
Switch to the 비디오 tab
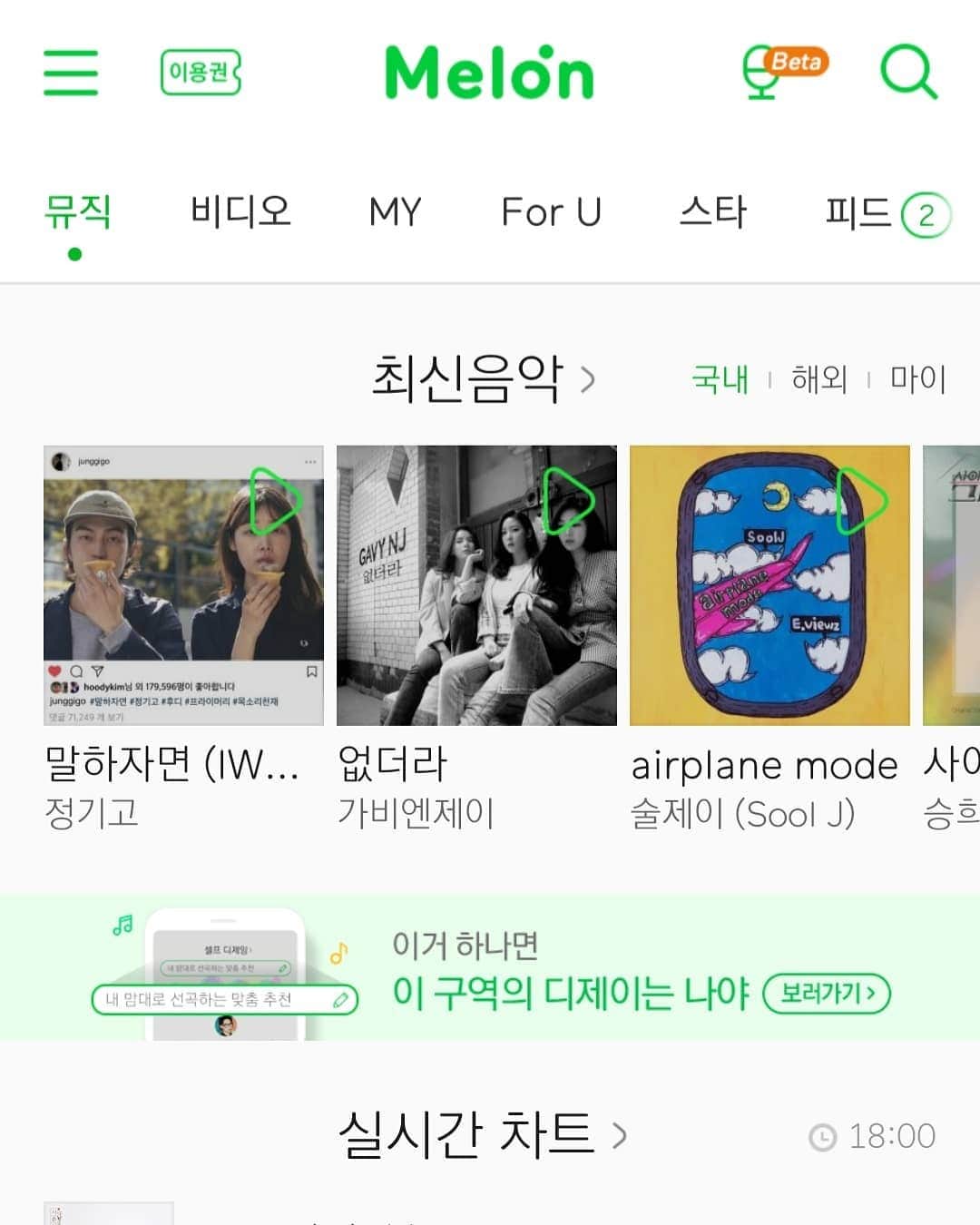pyautogui.click(x=240, y=212)
